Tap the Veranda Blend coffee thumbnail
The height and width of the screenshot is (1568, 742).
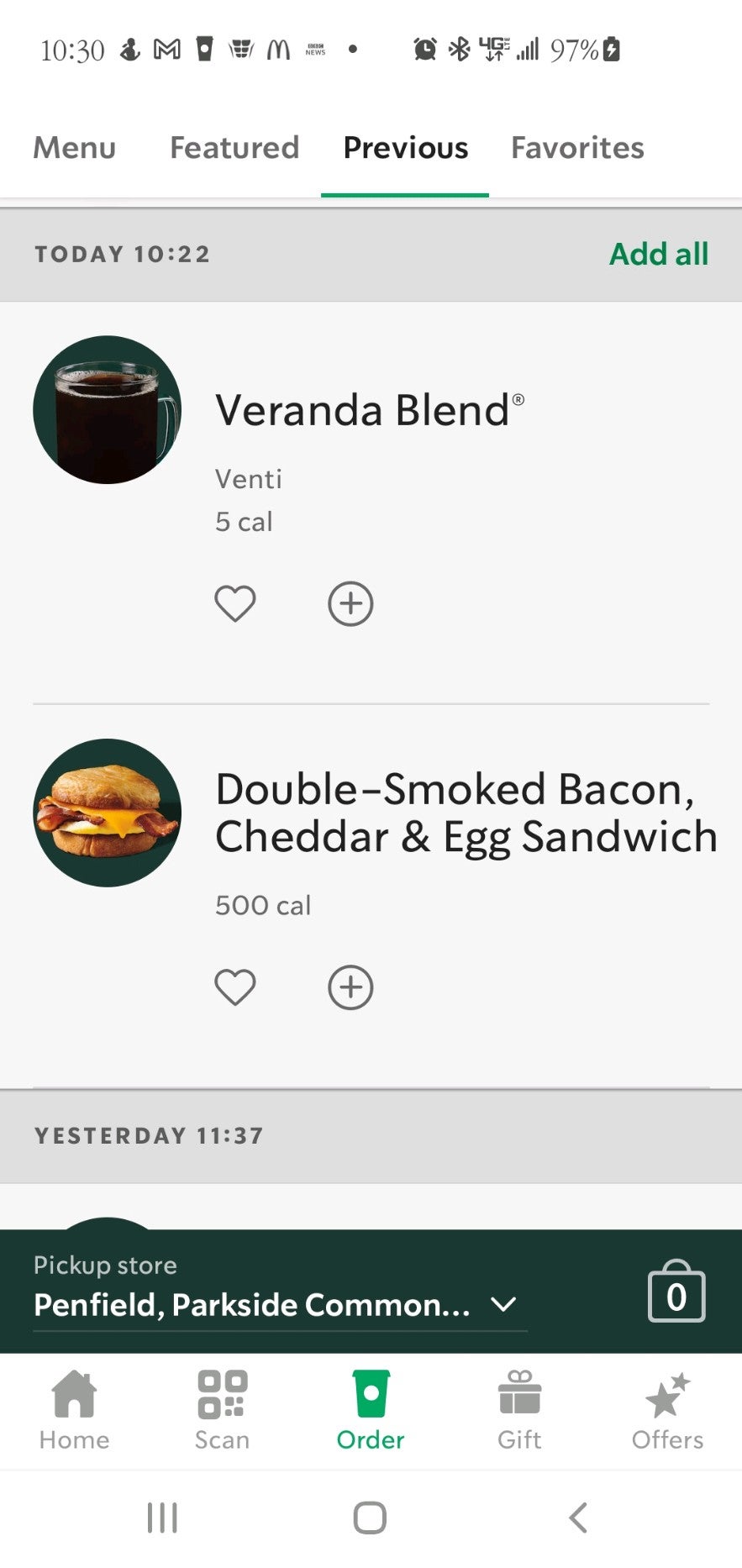[106, 409]
